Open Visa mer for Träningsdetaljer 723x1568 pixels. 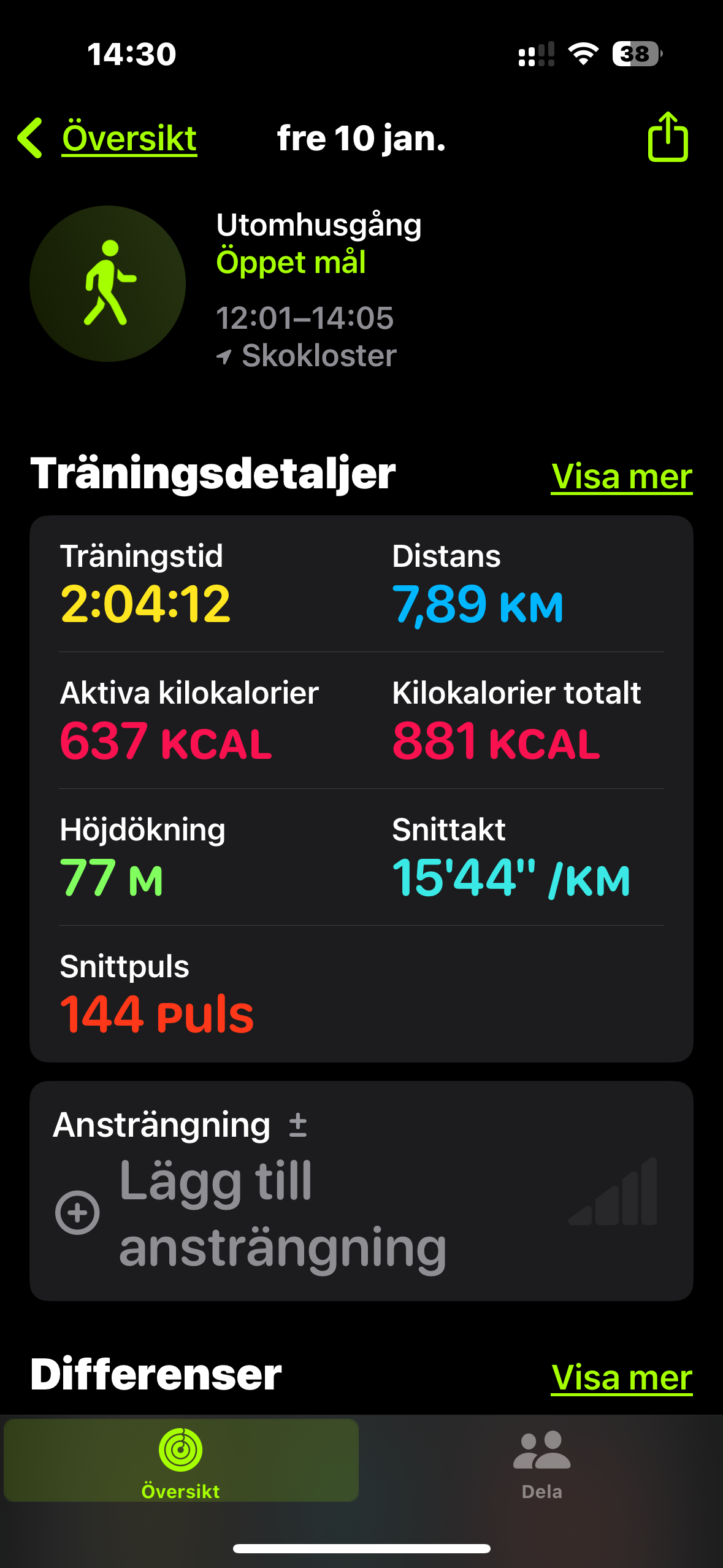click(622, 478)
